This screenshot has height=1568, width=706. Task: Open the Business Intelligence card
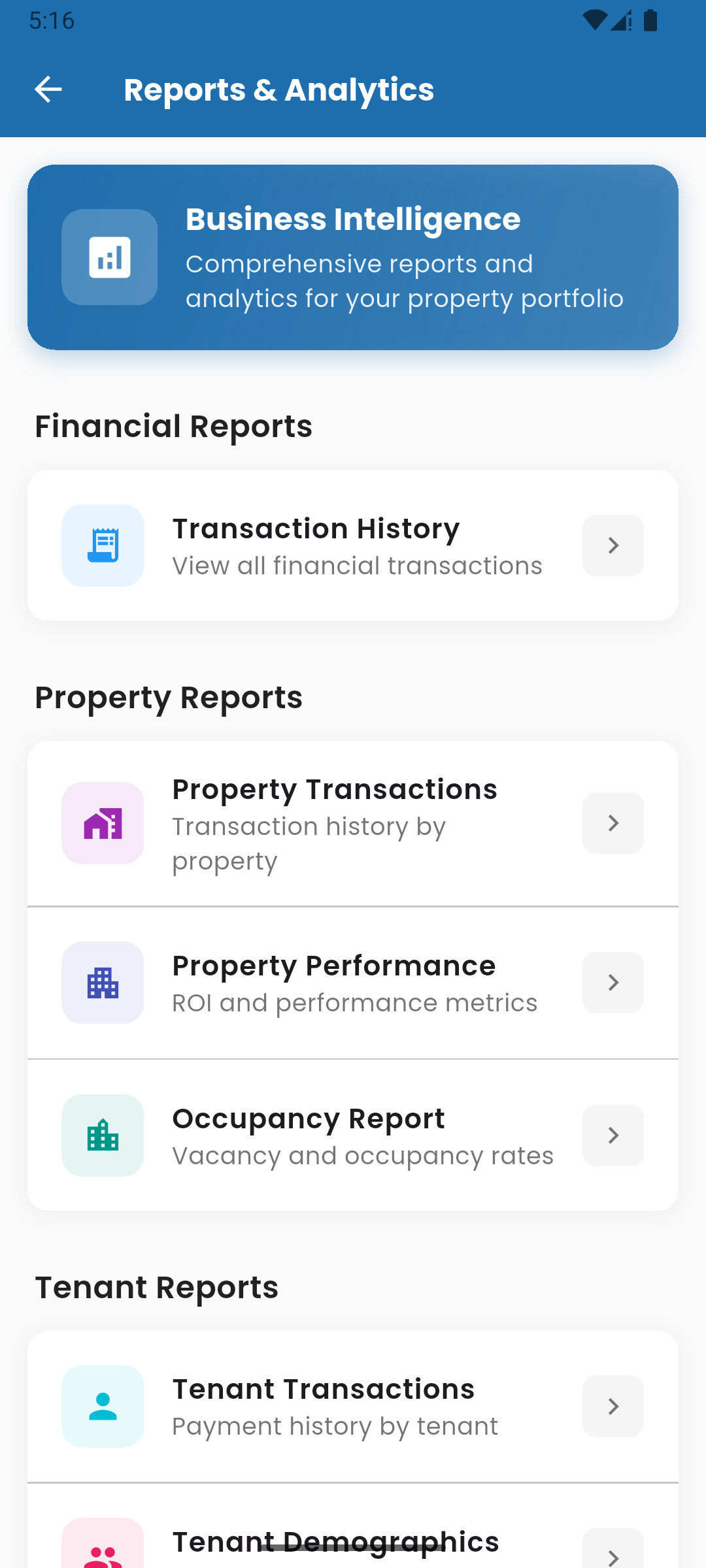pyautogui.click(x=353, y=257)
